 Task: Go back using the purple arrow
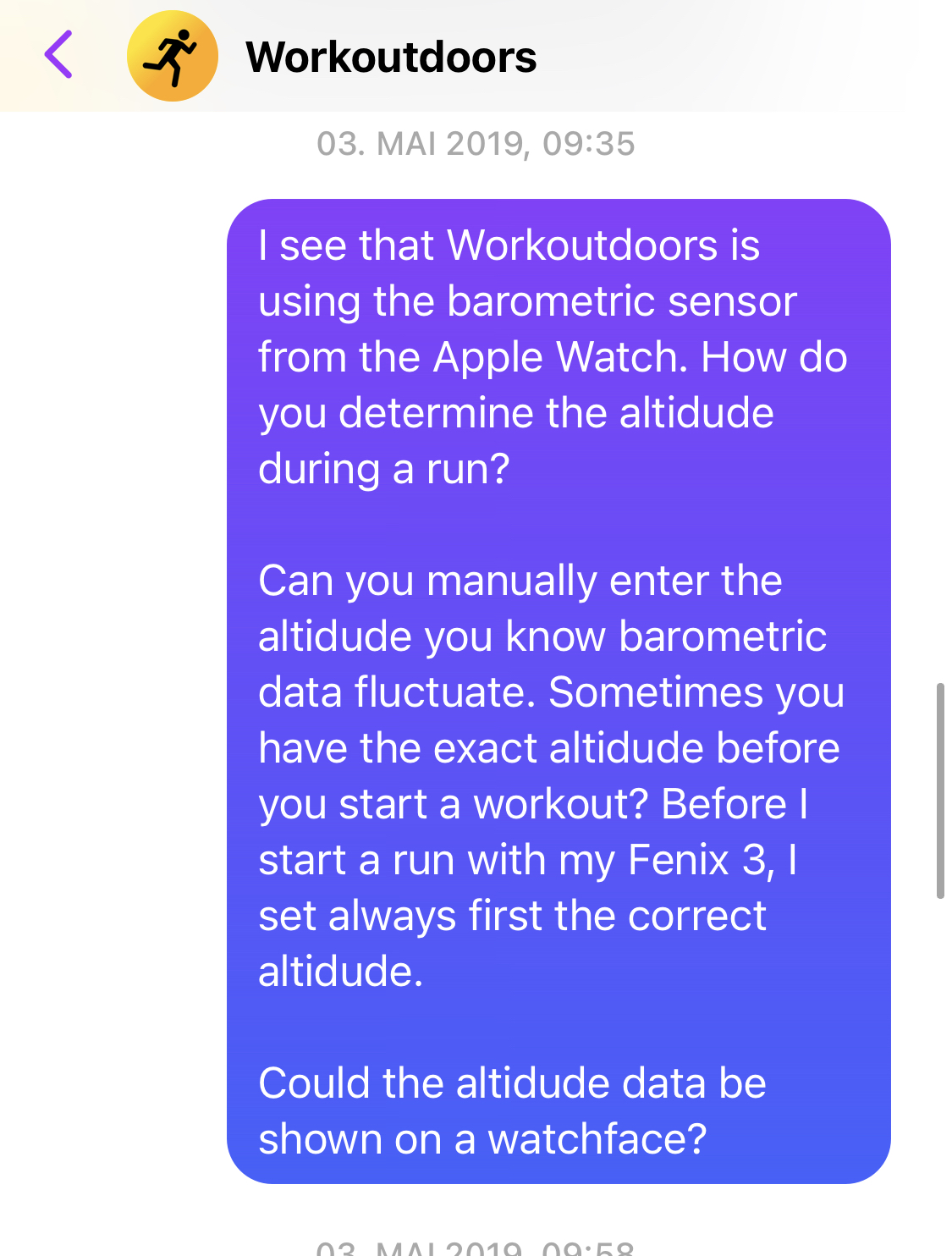coord(58,55)
